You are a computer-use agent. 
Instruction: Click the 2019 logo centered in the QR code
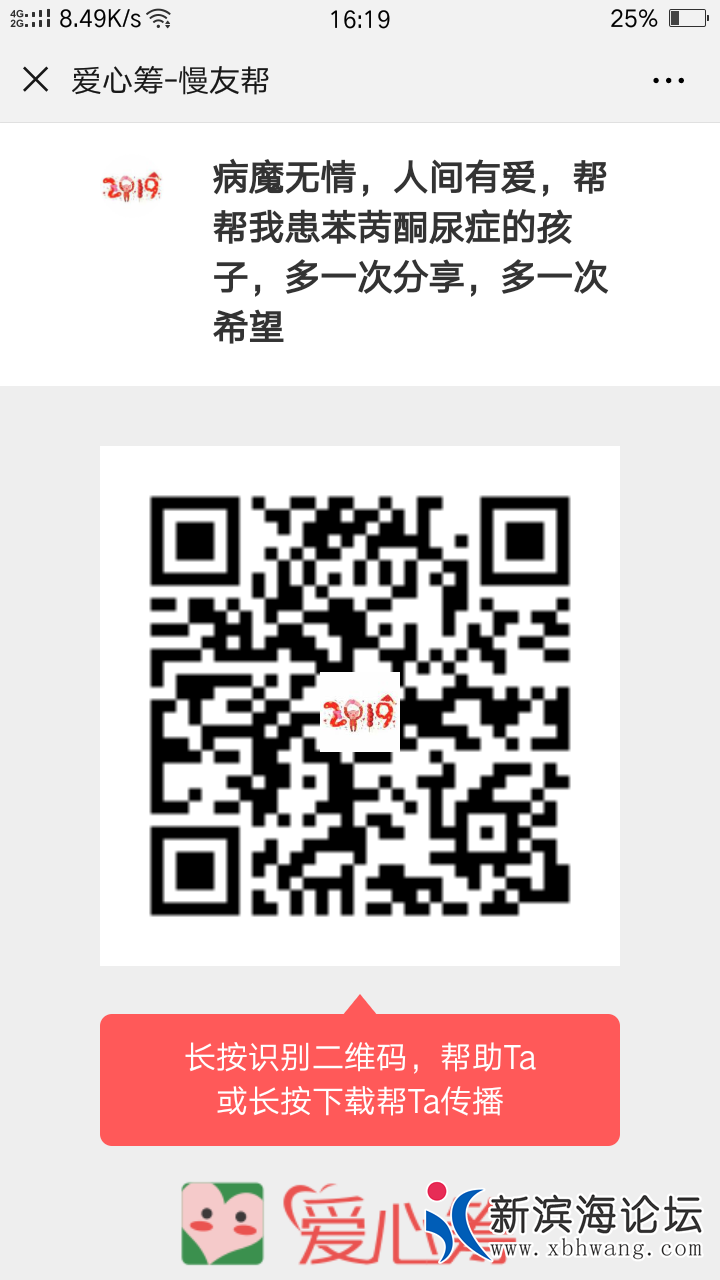pyautogui.click(x=360, y=713)
